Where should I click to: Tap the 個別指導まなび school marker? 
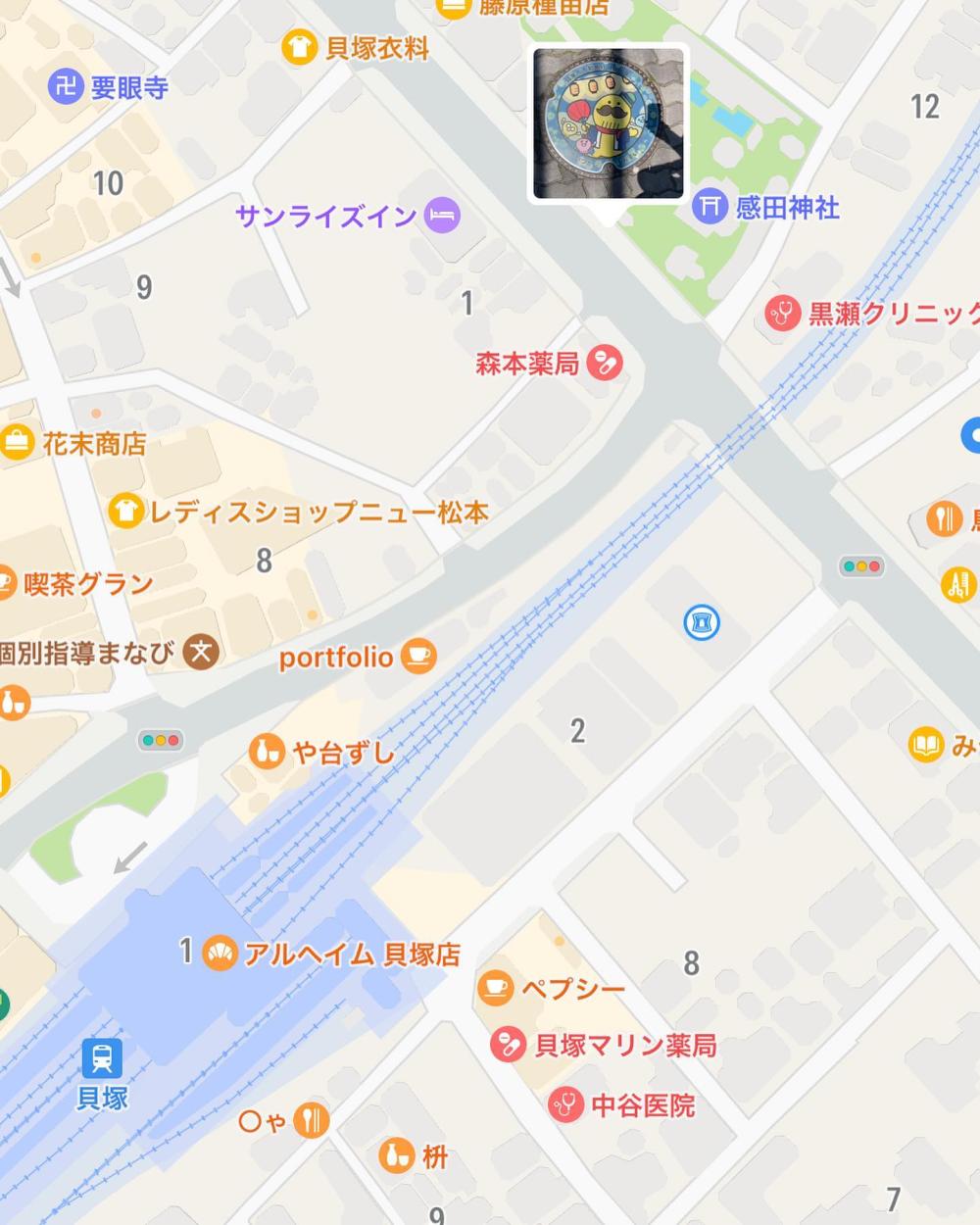pyautogui.click(x=202, y=652)
